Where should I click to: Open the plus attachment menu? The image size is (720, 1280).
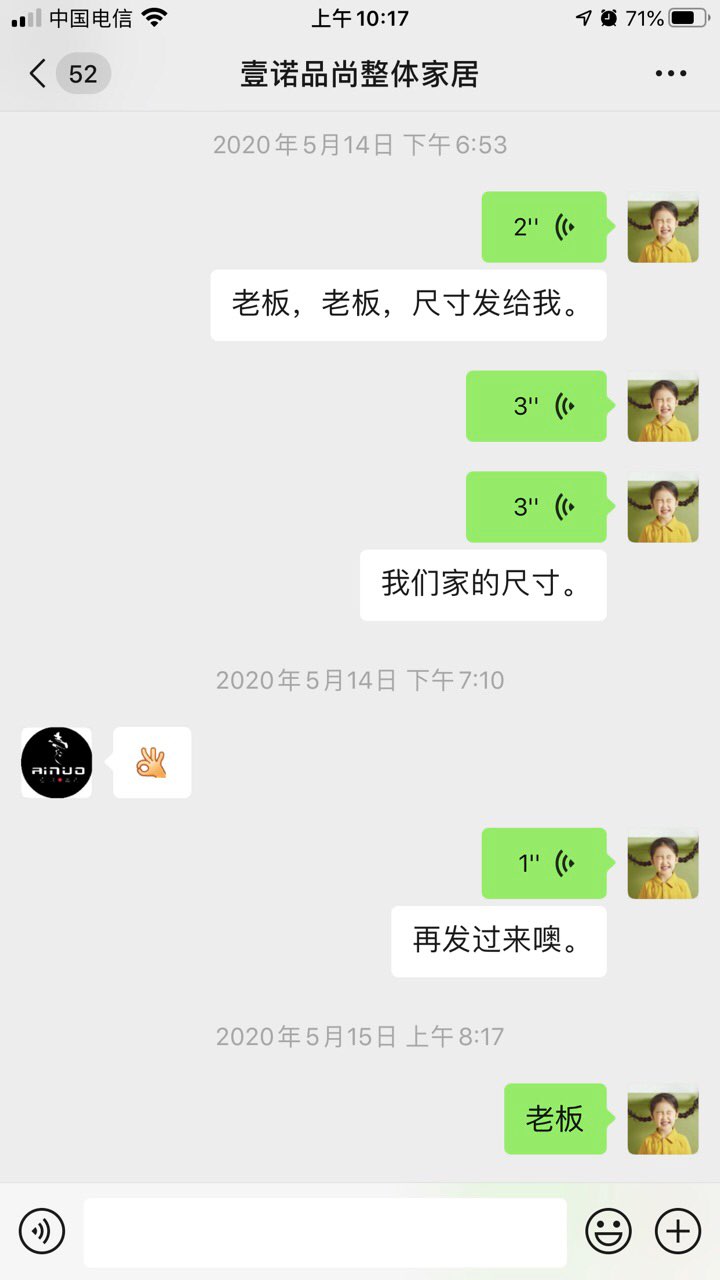[677, 1231]
